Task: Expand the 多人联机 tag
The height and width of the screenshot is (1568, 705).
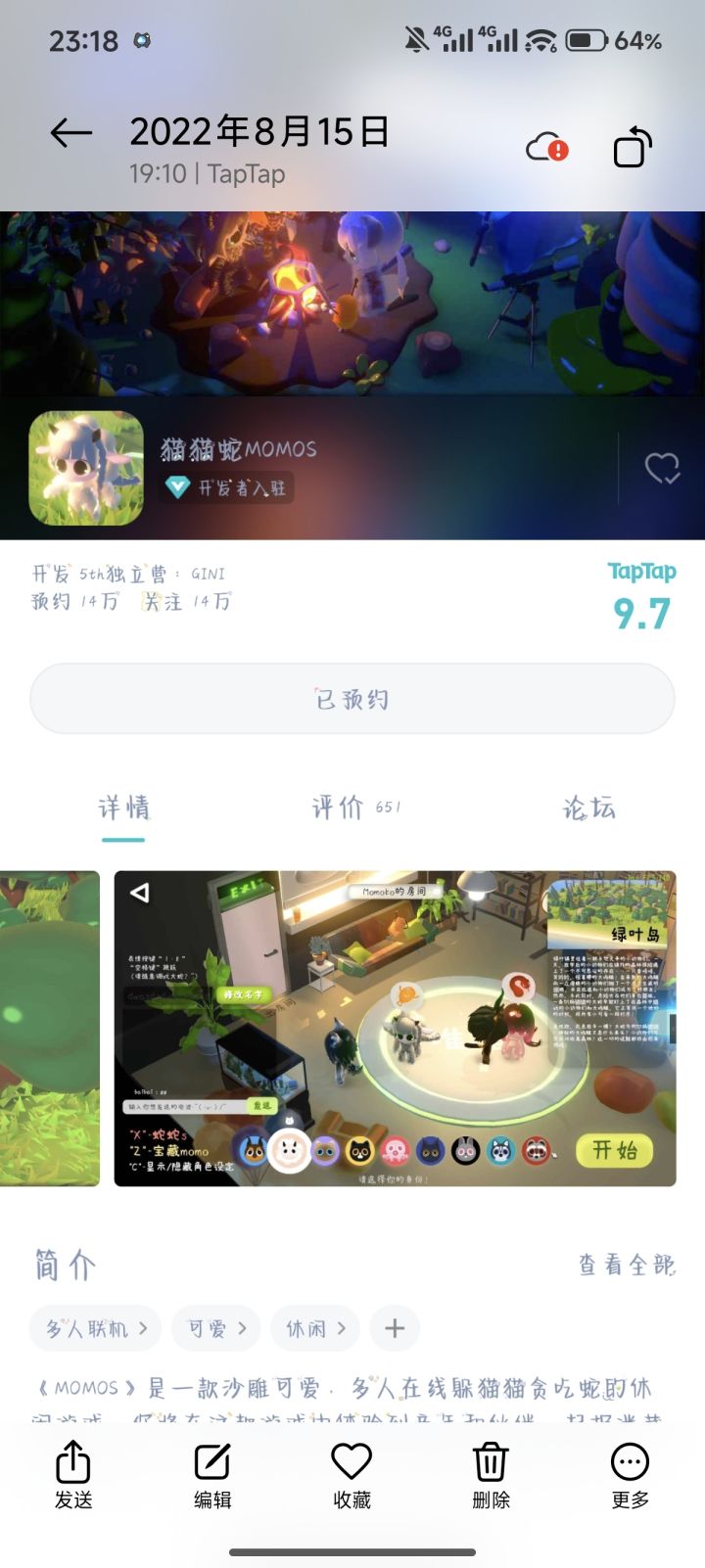Action: pos(95,1328)
